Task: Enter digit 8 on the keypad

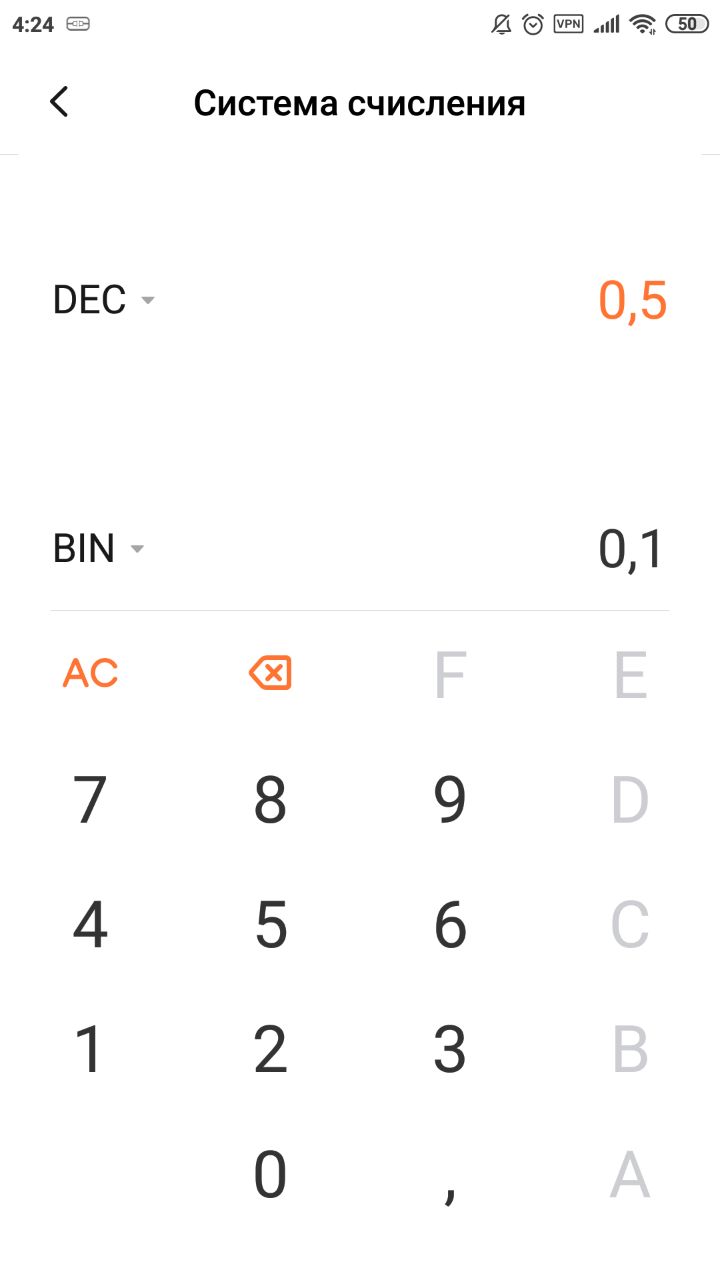Action: 270,800
